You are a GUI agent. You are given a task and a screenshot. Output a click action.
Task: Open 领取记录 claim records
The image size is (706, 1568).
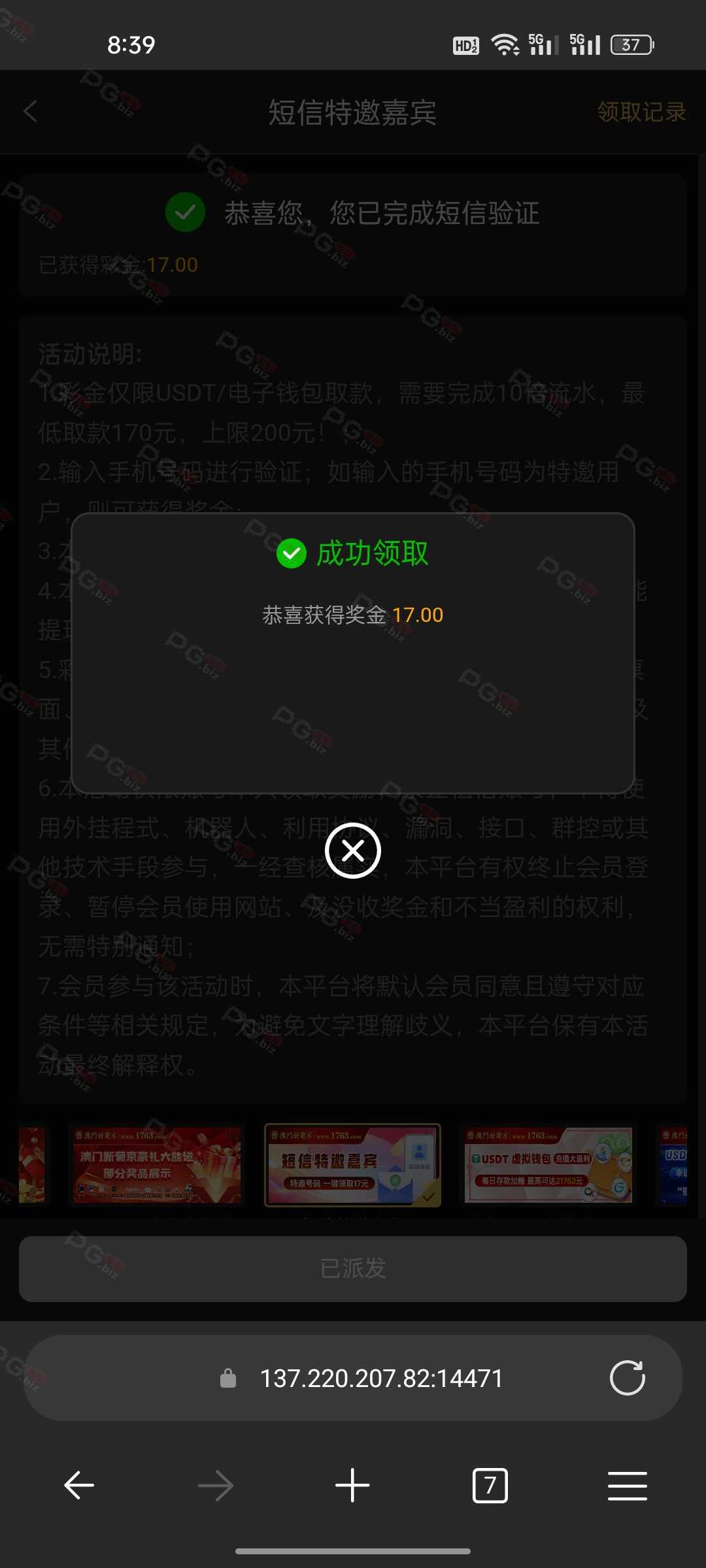[x=641, y=112]
